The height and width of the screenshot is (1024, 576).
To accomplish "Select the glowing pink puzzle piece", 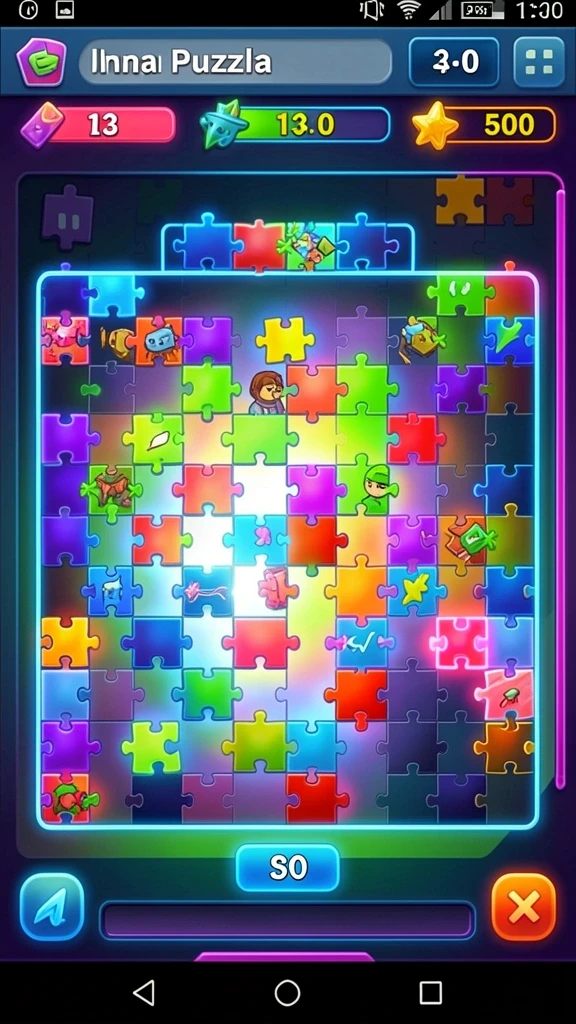I will click(461, 643).
